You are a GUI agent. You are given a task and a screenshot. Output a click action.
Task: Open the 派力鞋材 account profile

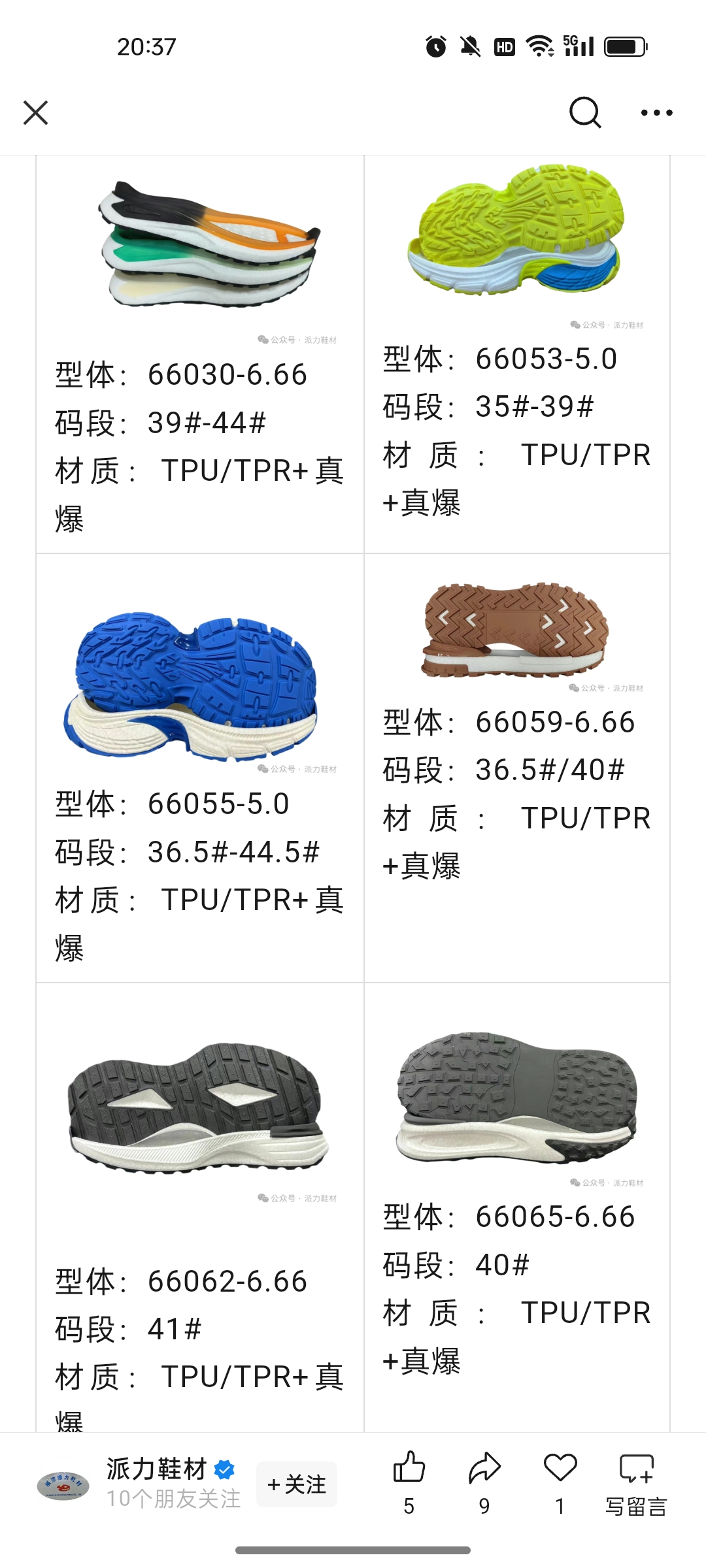157,1469
